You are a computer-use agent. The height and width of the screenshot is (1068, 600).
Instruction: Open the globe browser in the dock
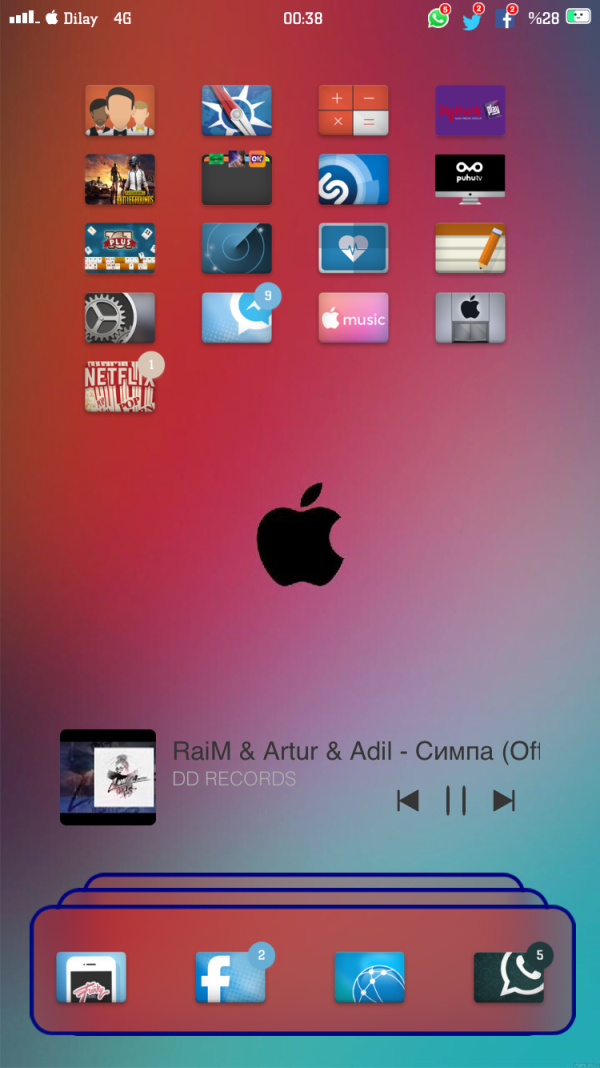(369, 977)
